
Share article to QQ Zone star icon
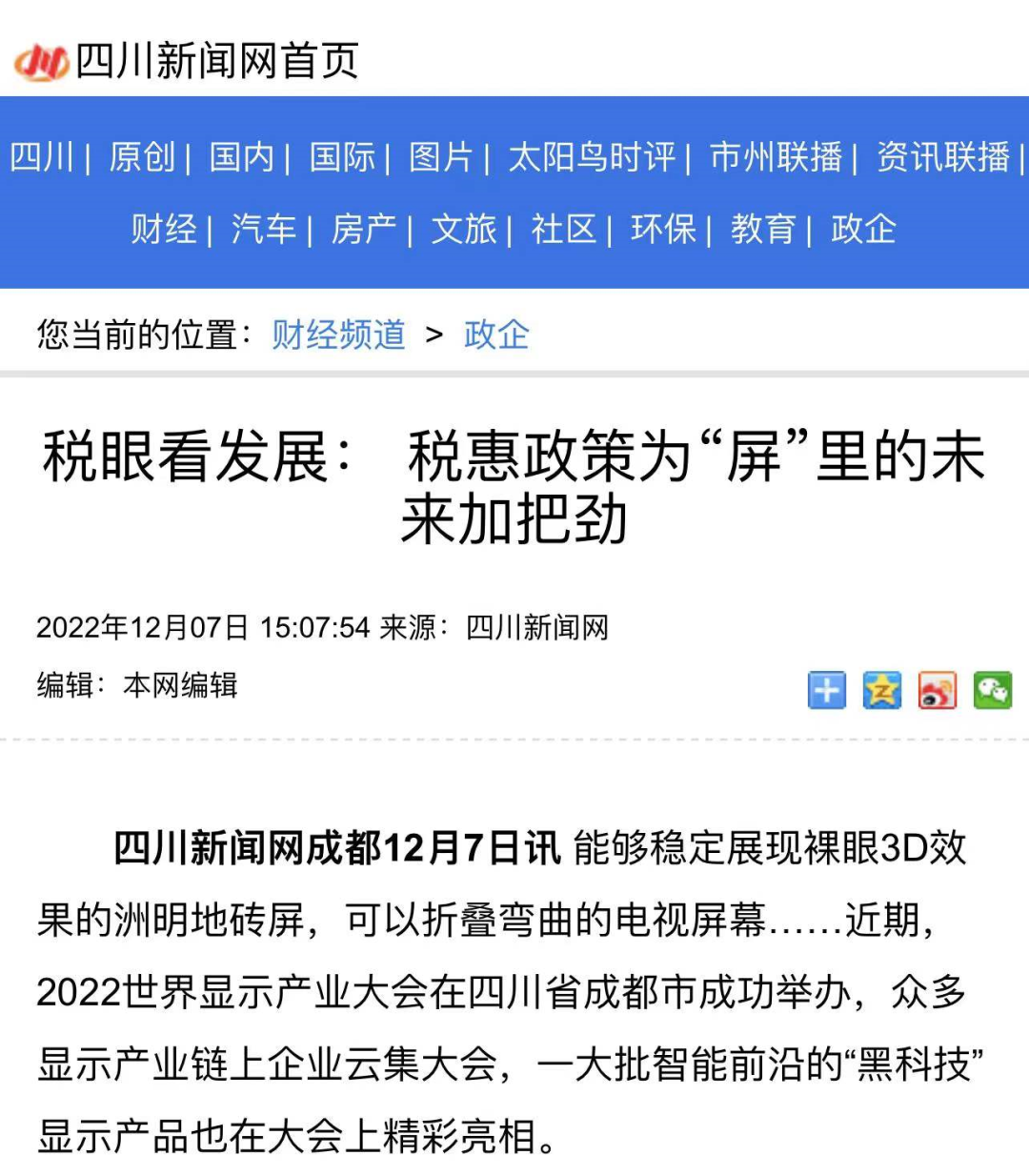point(881,690)
